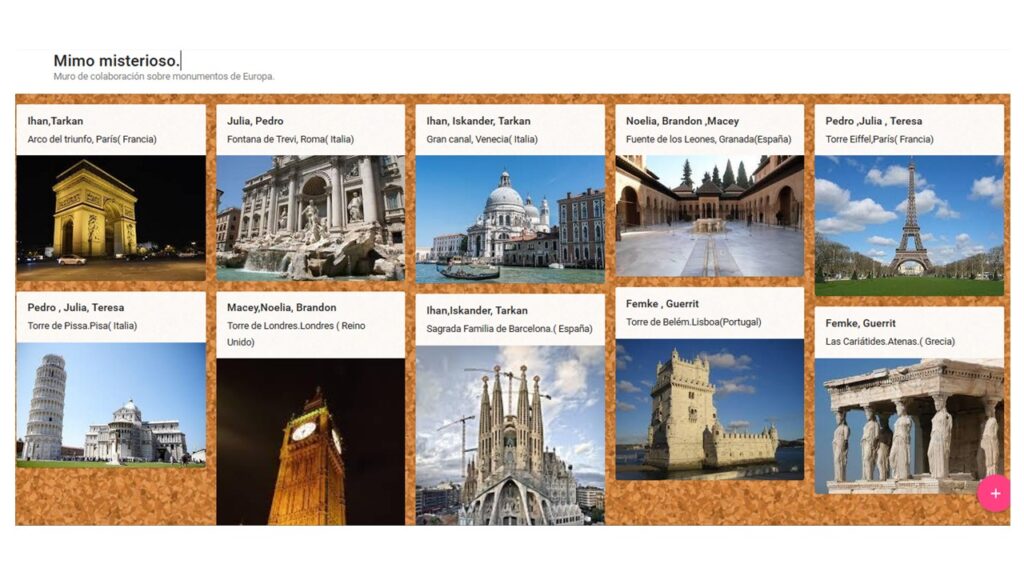The width and height of the screenshot is (1024, 576).
Task: Edit the Mimo misterioso title field
Action: coord(116,61)
